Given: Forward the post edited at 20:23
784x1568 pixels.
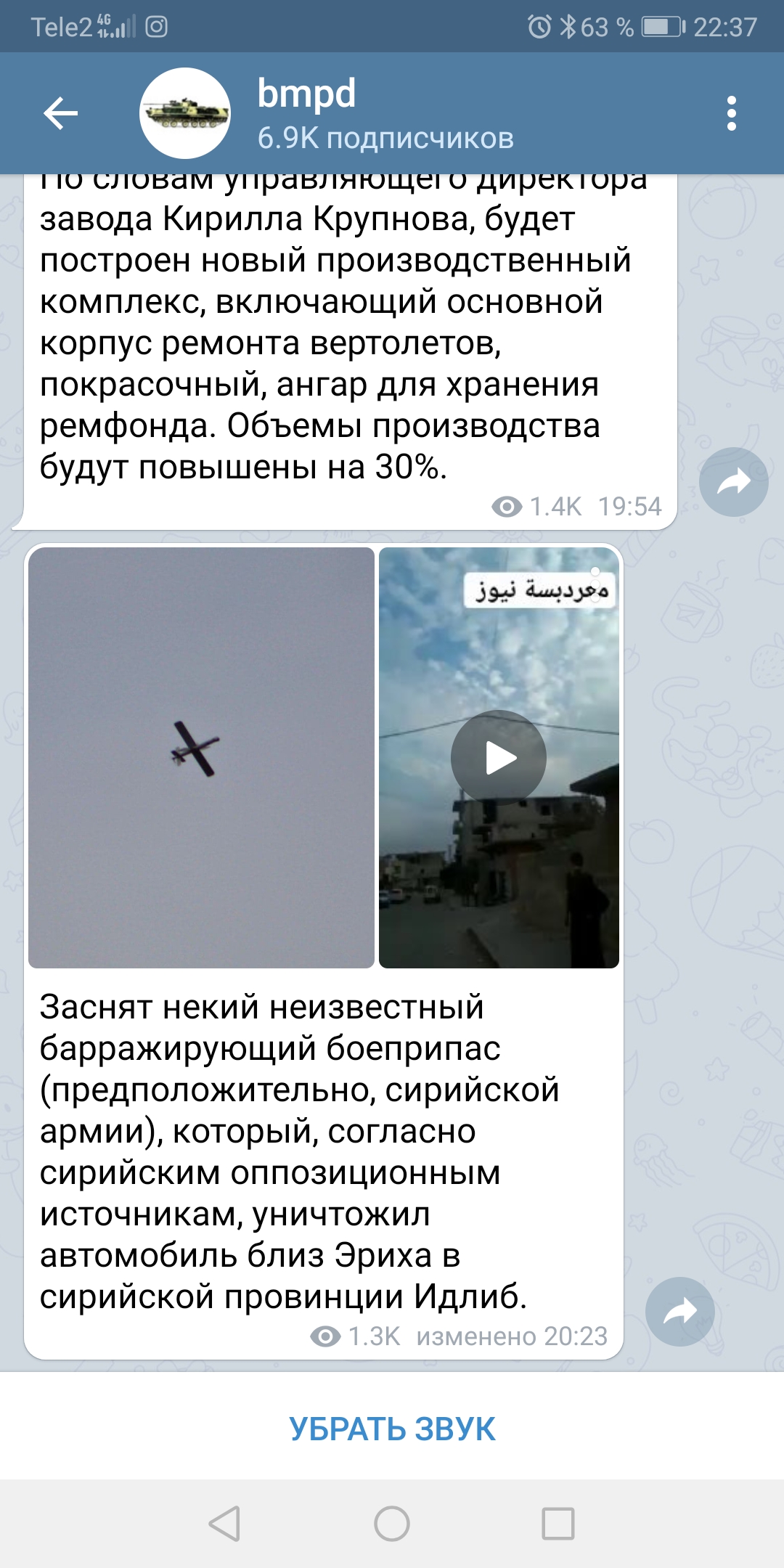Looking at the screenshot, I should pos(679,1311).
